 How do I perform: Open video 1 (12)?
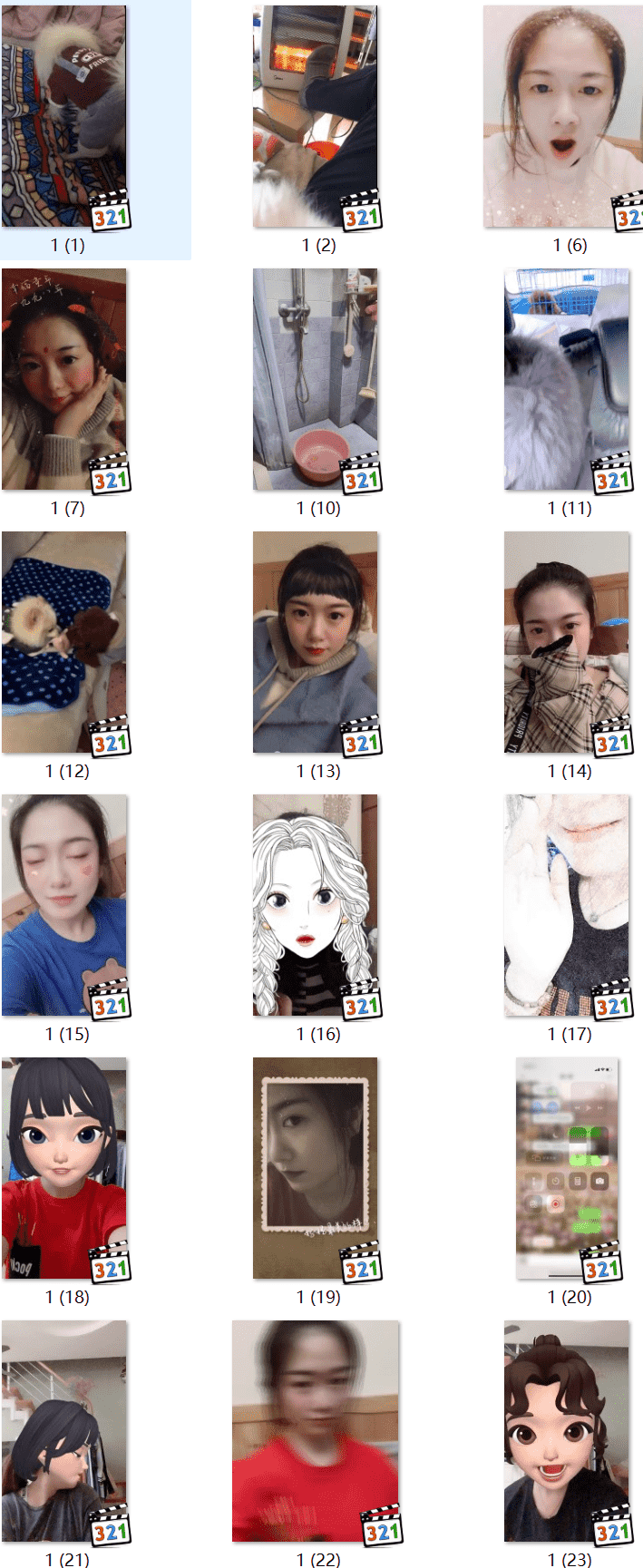[64, 642]
